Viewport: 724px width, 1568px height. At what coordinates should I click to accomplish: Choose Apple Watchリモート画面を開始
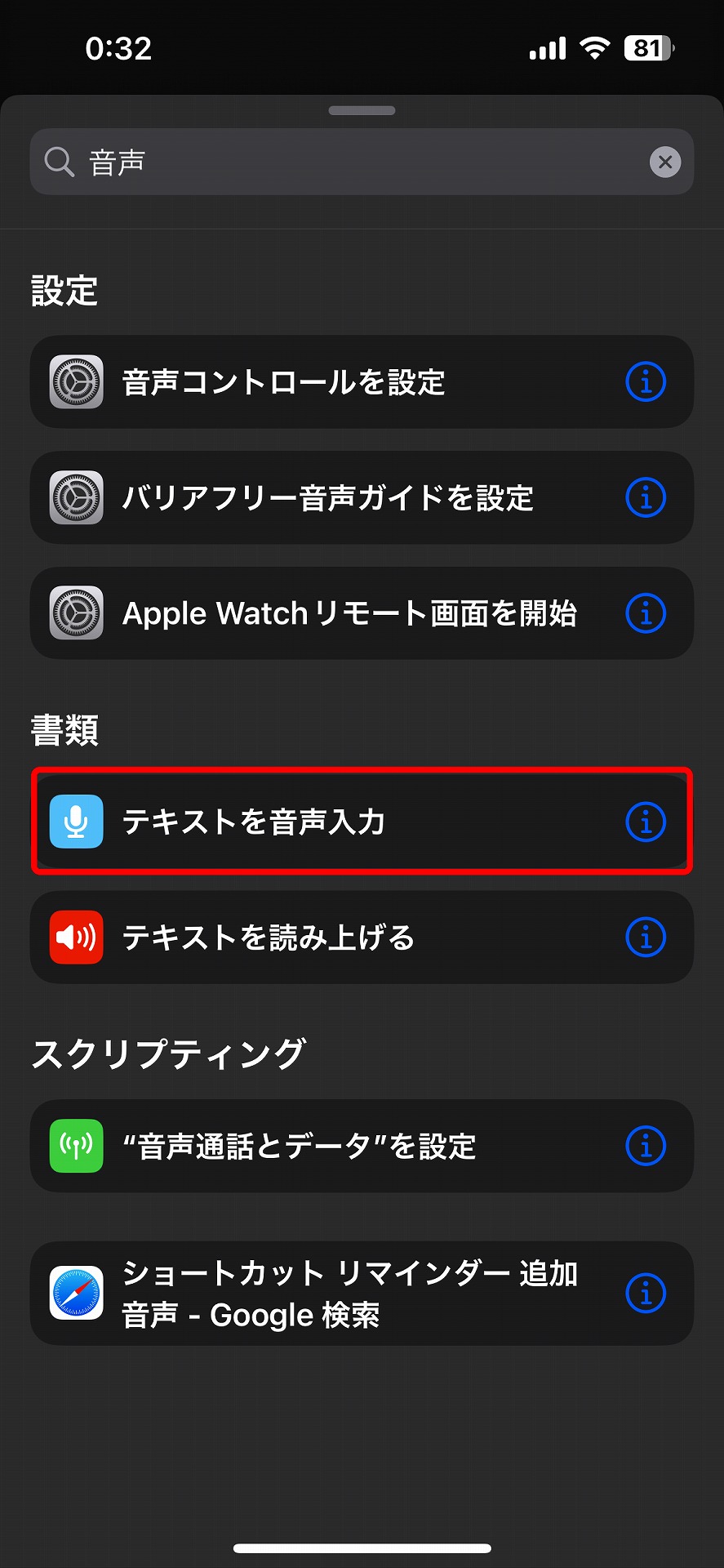pos(326,613)
